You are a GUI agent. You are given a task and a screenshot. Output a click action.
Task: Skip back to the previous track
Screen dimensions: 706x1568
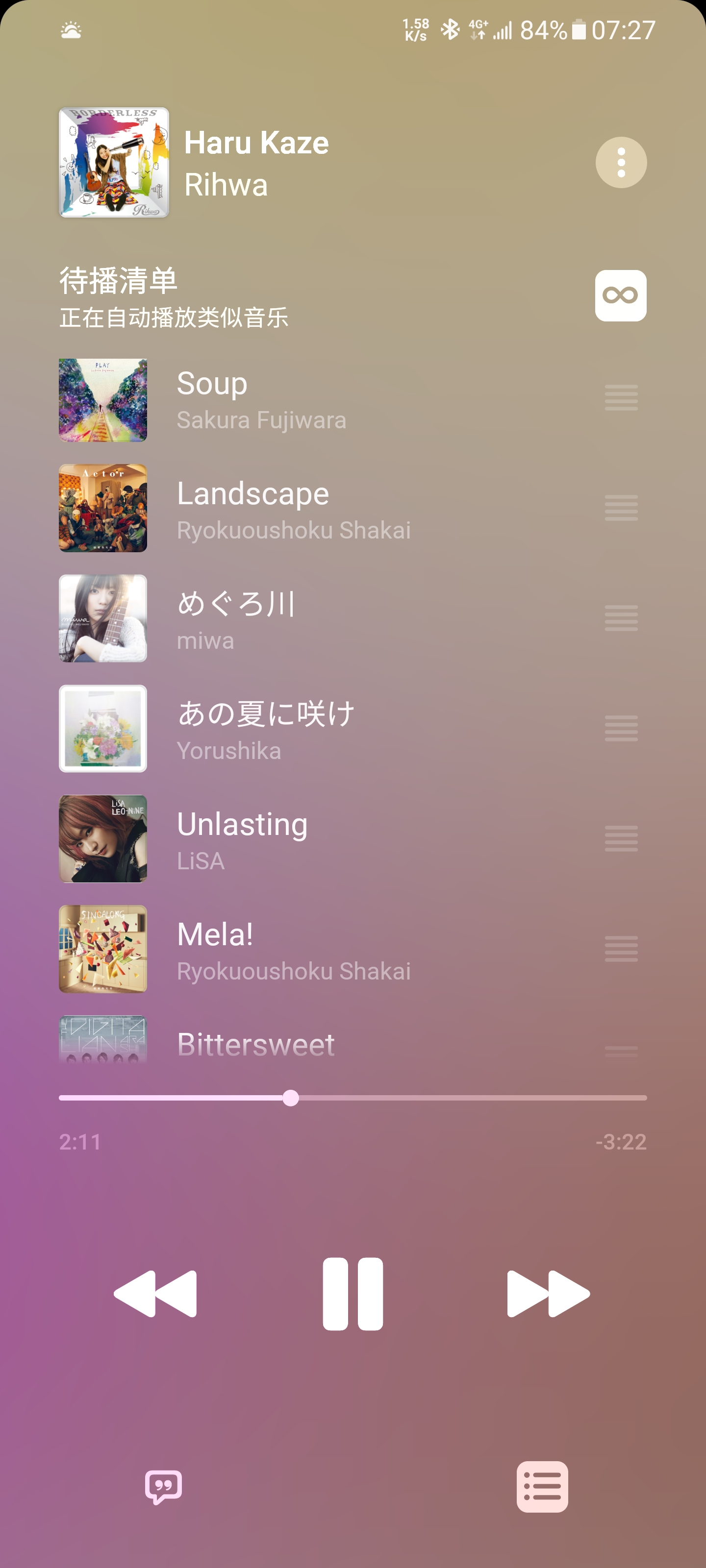tap(155, 1294)
